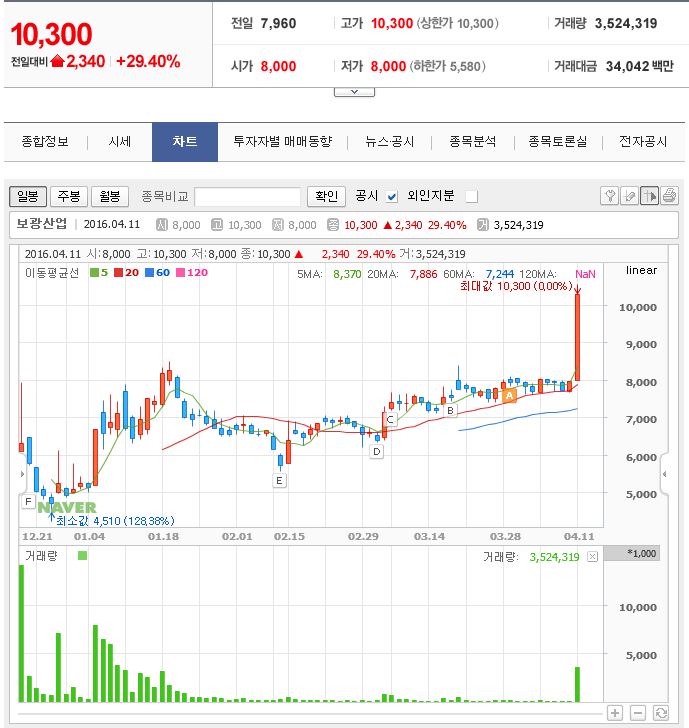This screenshot has height=728, width=689.
Task: Zoom in chart with plus button
Action: [615, 713]
